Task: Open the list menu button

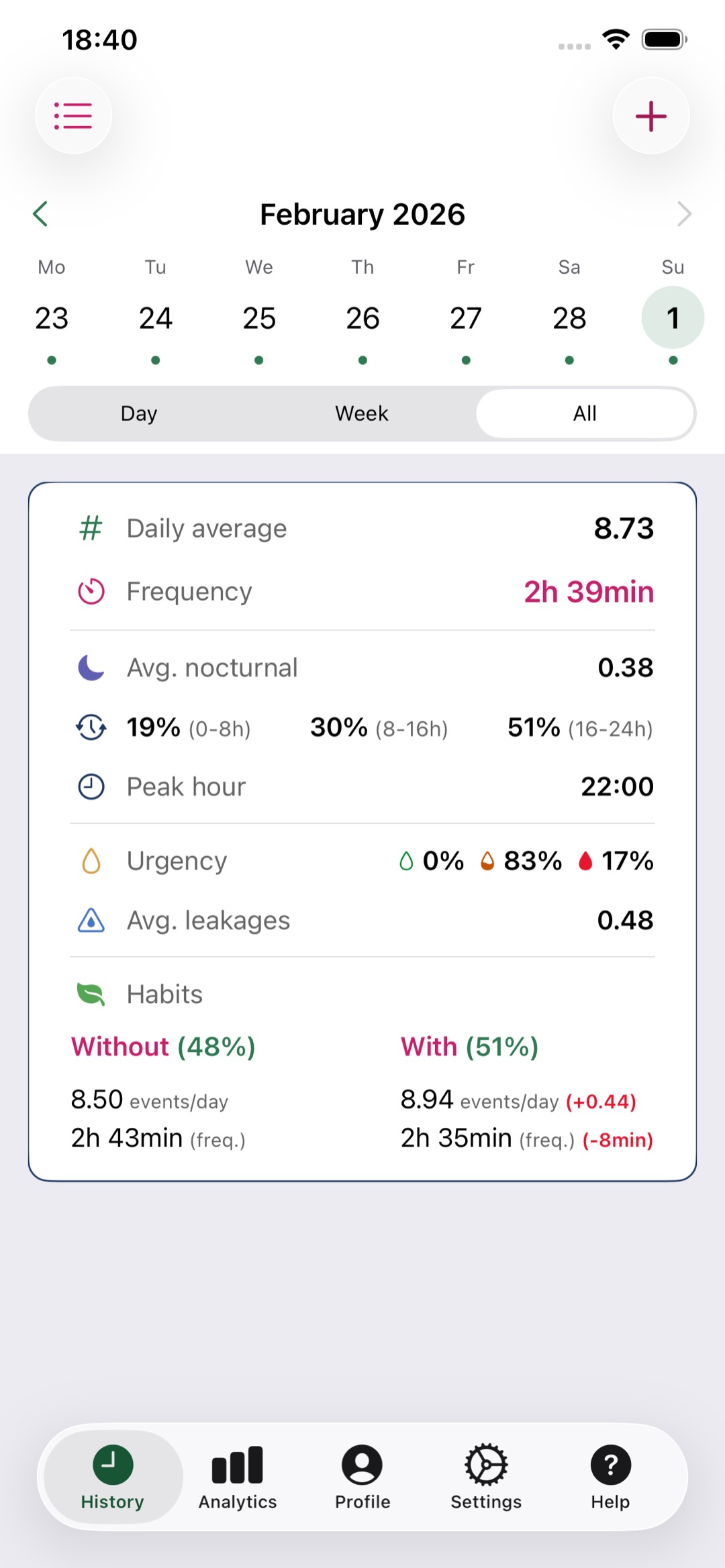Action: 73,116
